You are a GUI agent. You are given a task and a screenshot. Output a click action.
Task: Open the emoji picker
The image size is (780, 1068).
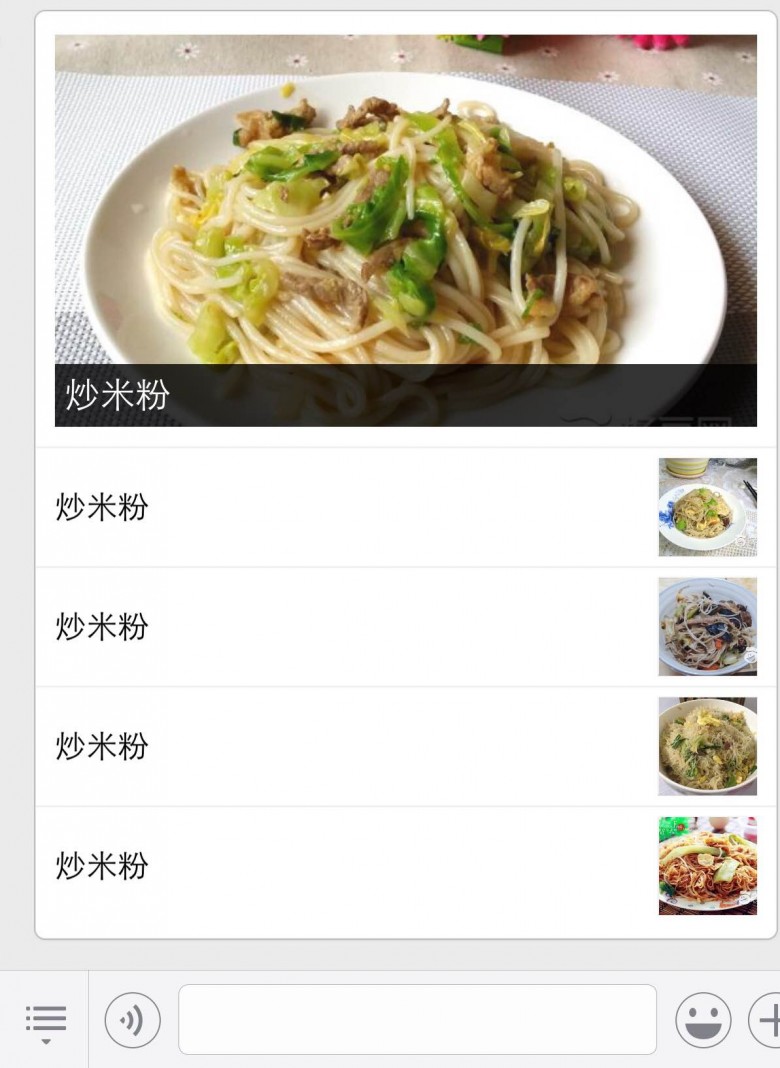(x=702, y=1020)
